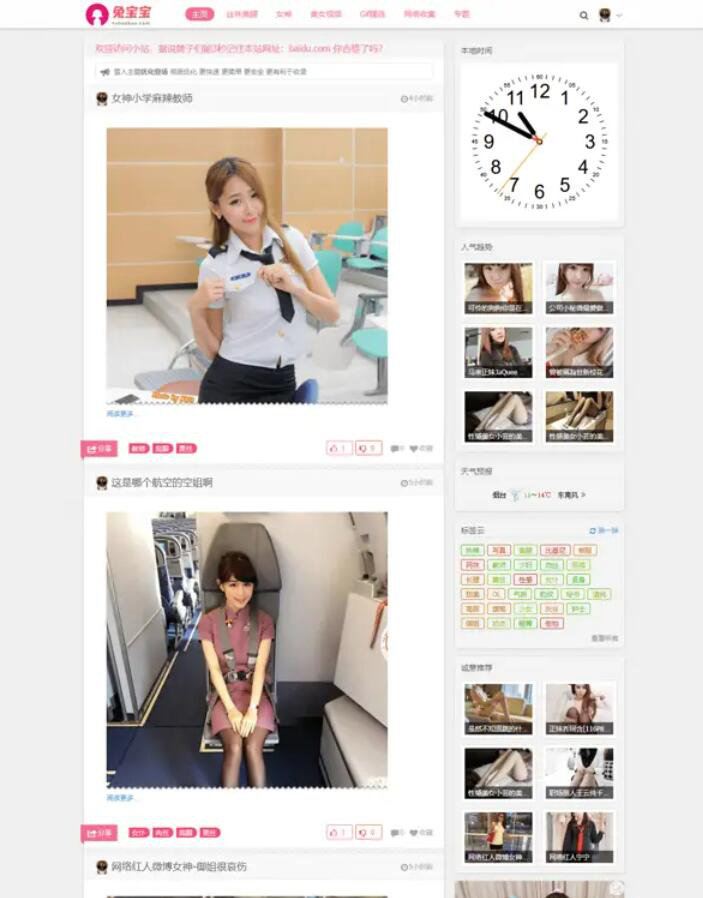Open the post titled 这是哪个航空的空姐啊
Screen dimensions: 703x898
pyautogui.click(x=161, y=482)
